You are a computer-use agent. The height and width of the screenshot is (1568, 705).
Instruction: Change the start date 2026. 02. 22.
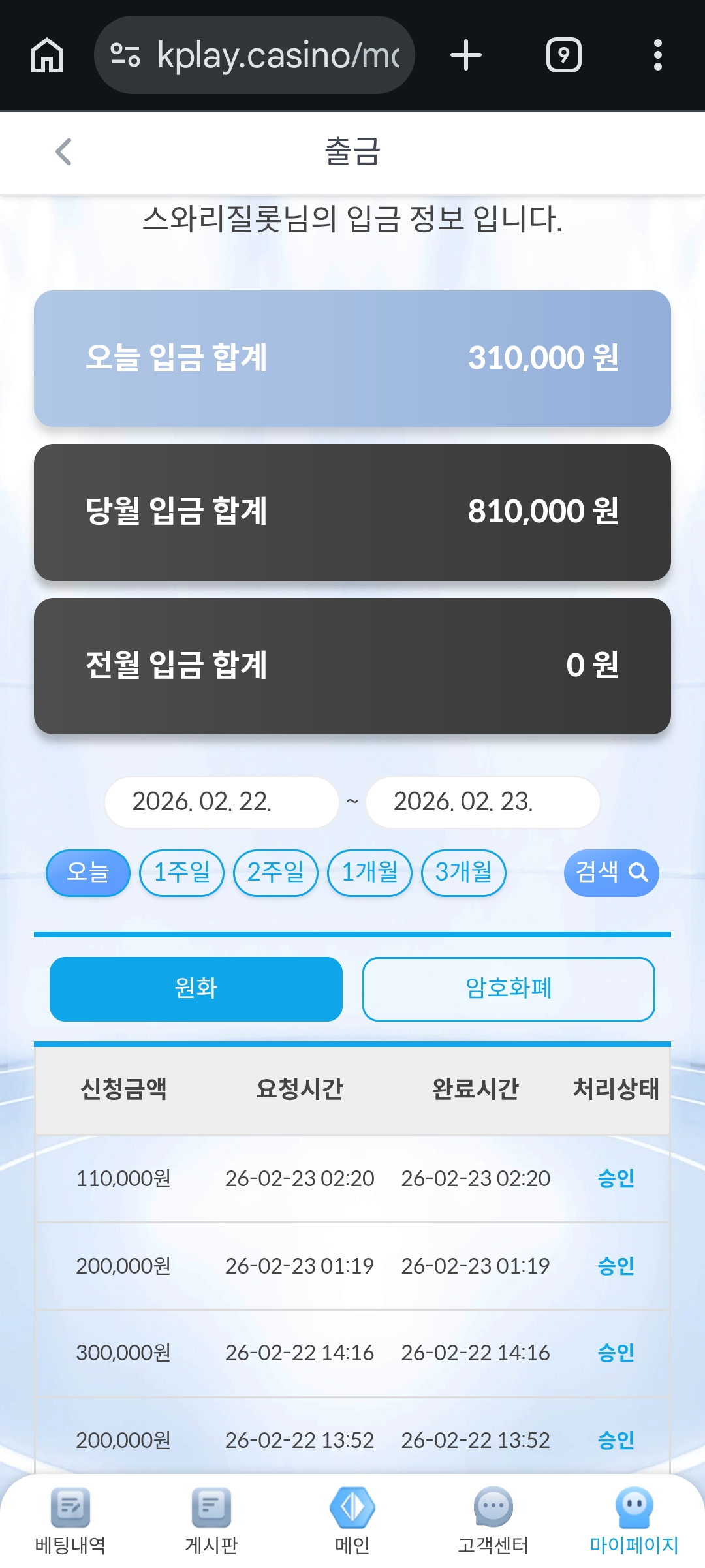pos(221,802)
